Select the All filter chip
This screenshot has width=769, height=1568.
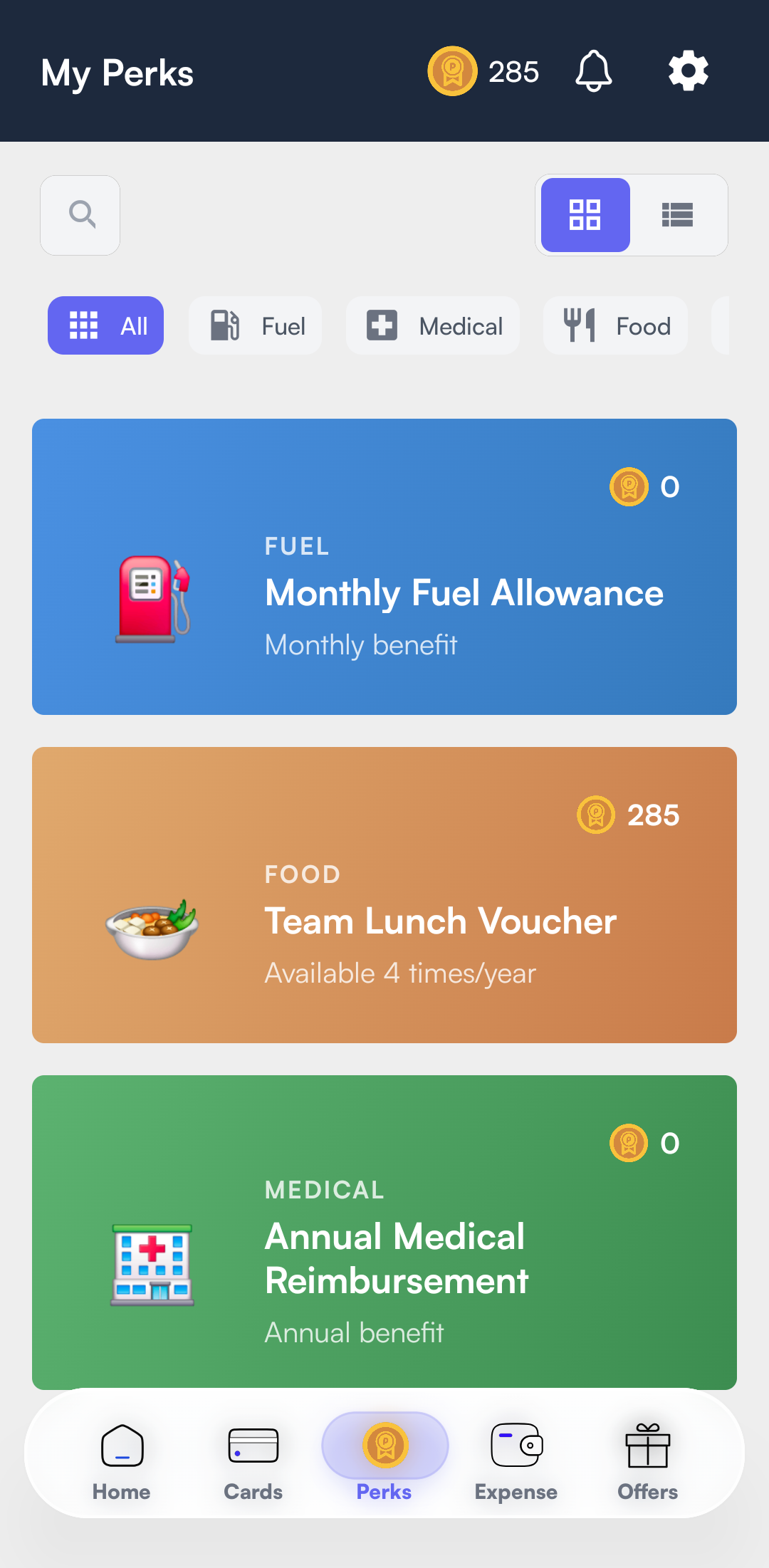tap(106, 325)
